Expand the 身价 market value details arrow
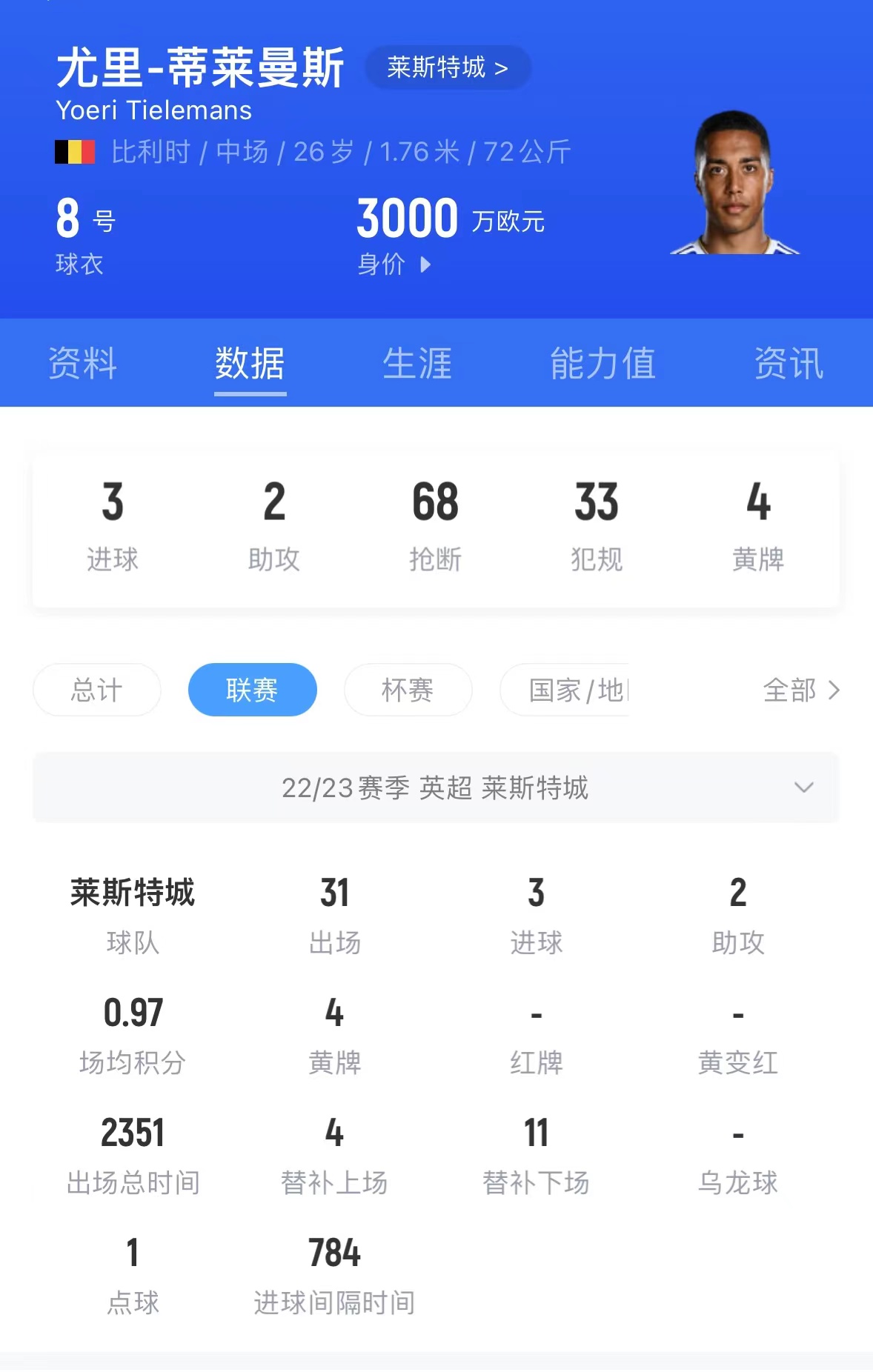 pyautogui.click(x=426, y=264)
